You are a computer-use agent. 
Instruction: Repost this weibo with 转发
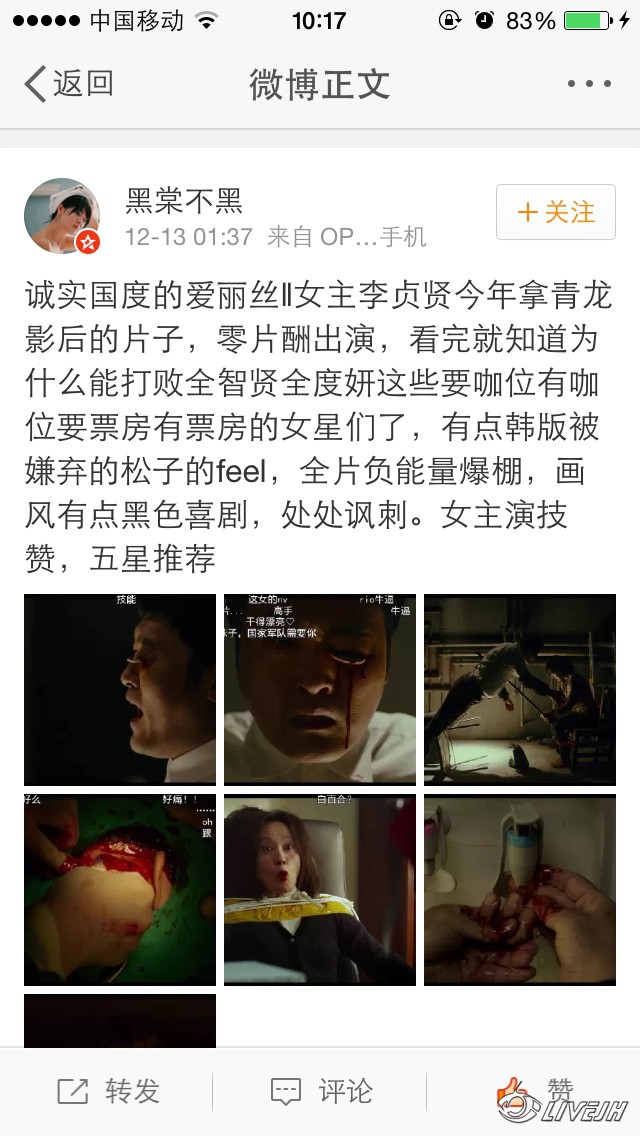tap(108, 1091)
